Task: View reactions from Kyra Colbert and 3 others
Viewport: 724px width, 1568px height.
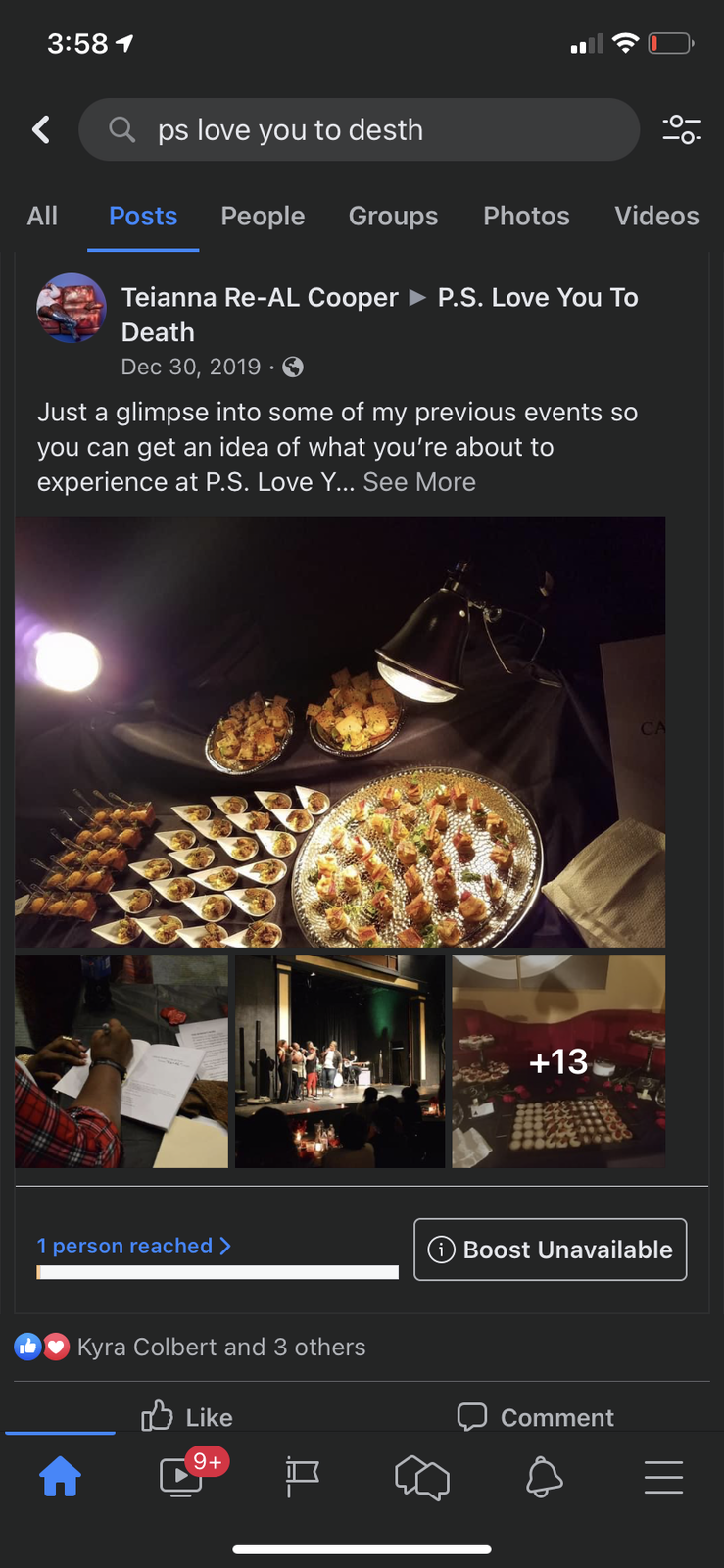Action: click(221, 1347)
